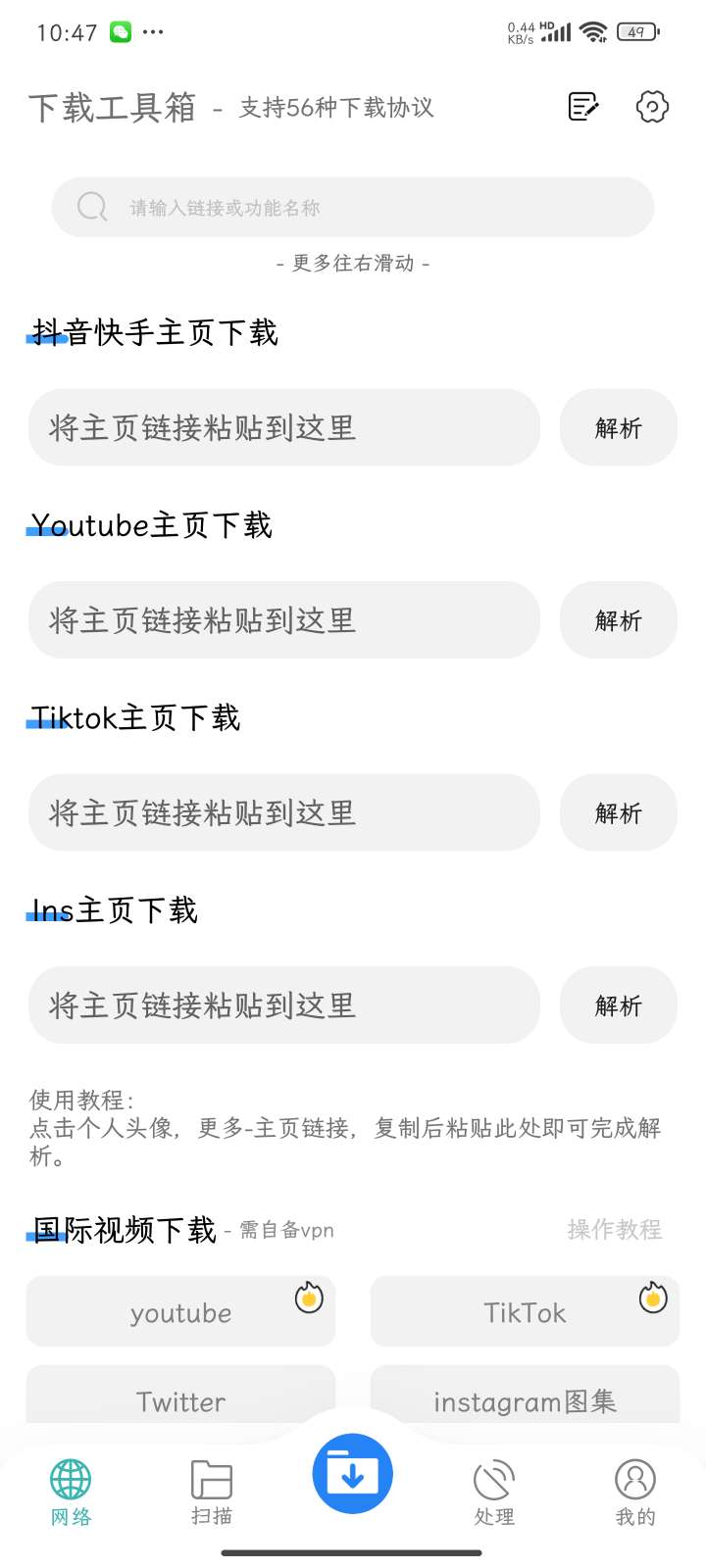706x1568 pixels.
Task: Select the youtube video download option
Action: tap(181, 1312)
